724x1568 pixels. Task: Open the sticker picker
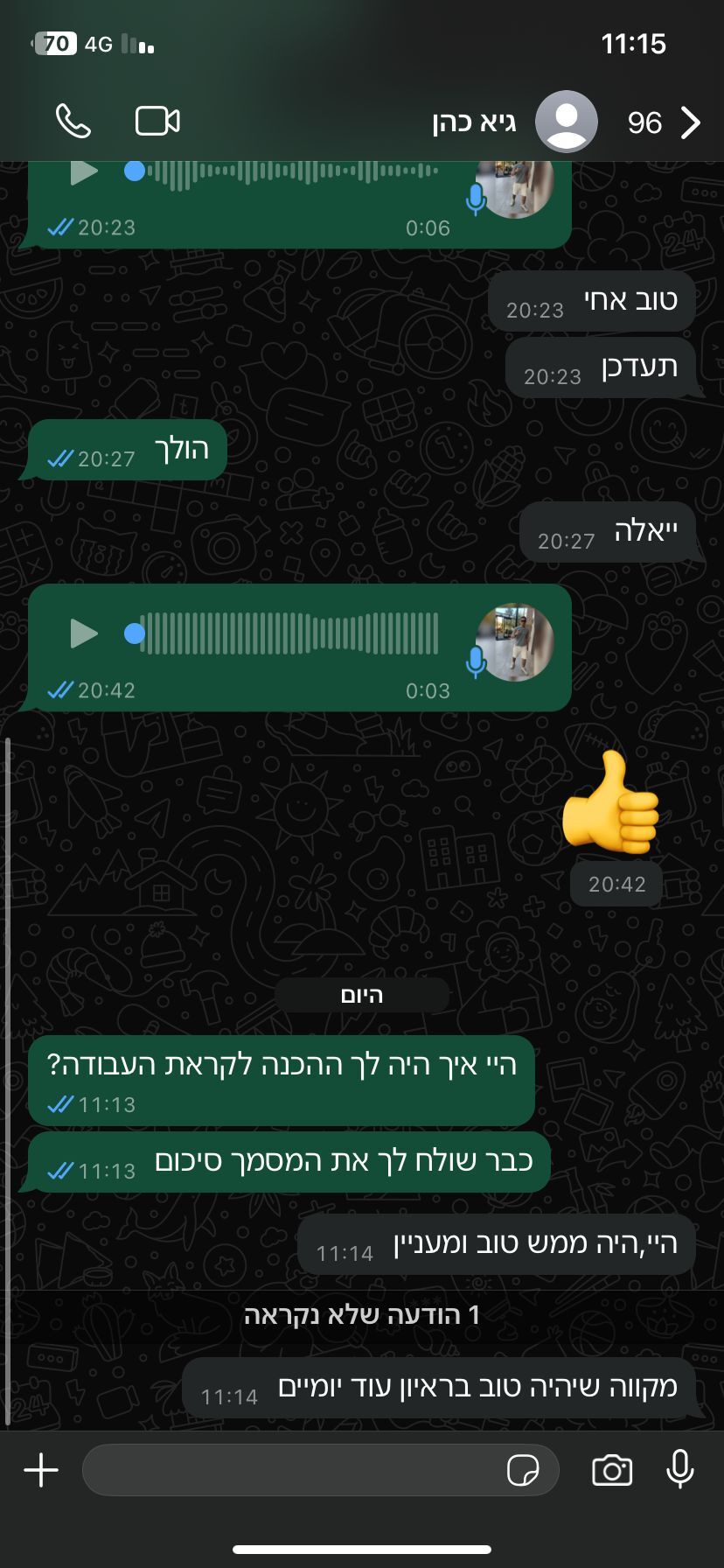click(x=523, y=1470)
